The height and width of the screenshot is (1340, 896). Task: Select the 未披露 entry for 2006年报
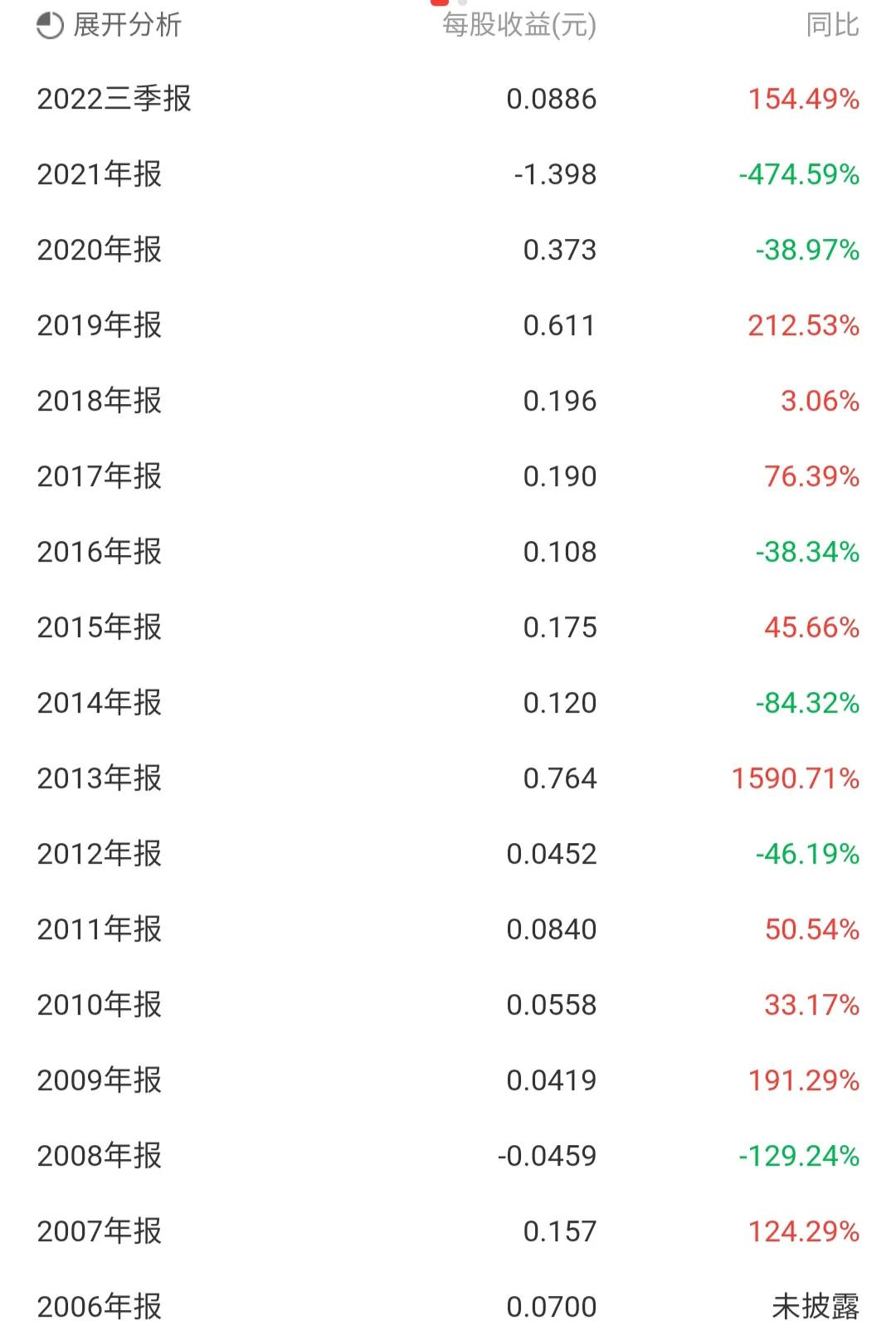pos(817,1305)
